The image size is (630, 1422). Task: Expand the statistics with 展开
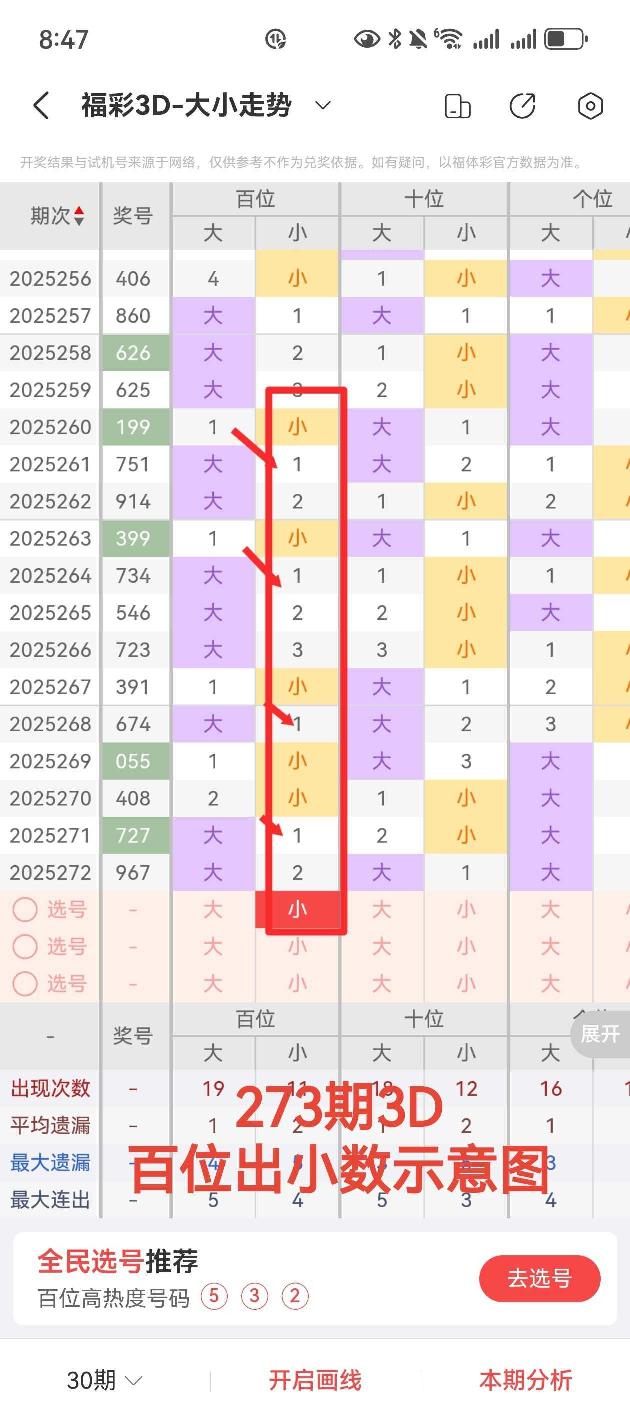tap(600, 1034)
